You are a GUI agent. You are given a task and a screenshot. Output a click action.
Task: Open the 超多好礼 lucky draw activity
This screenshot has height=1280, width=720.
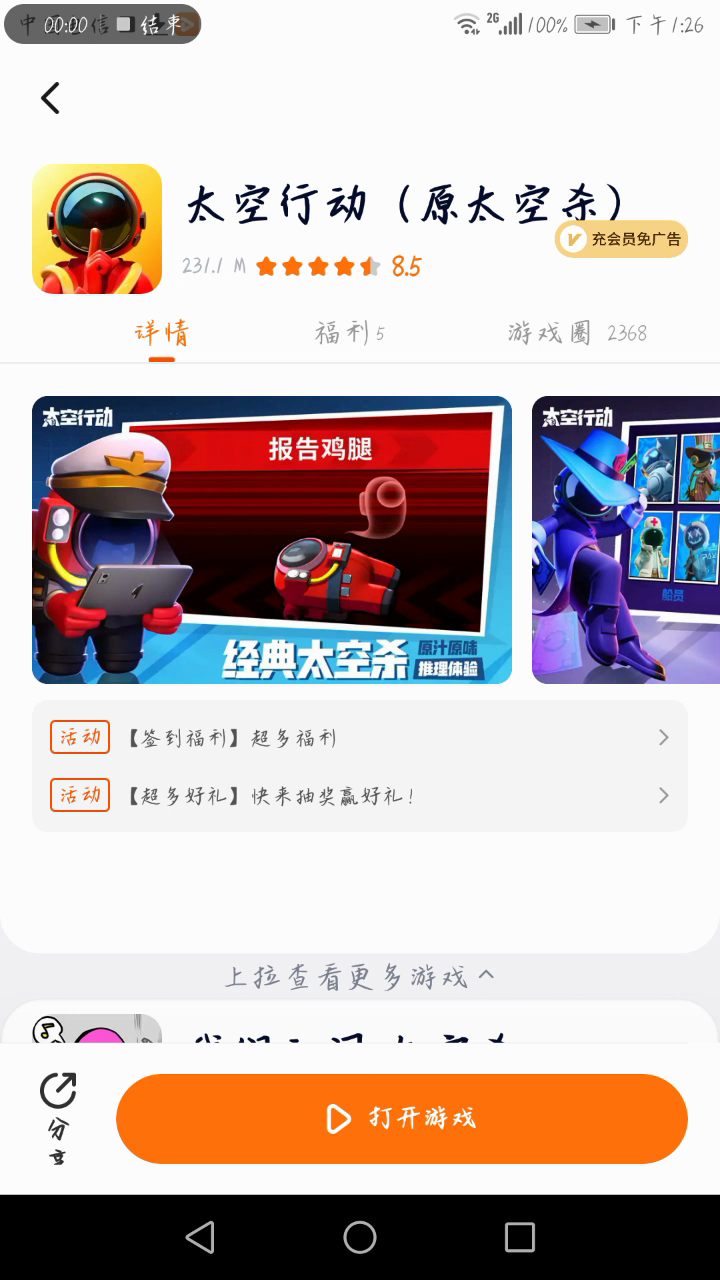tap(360, 796)
